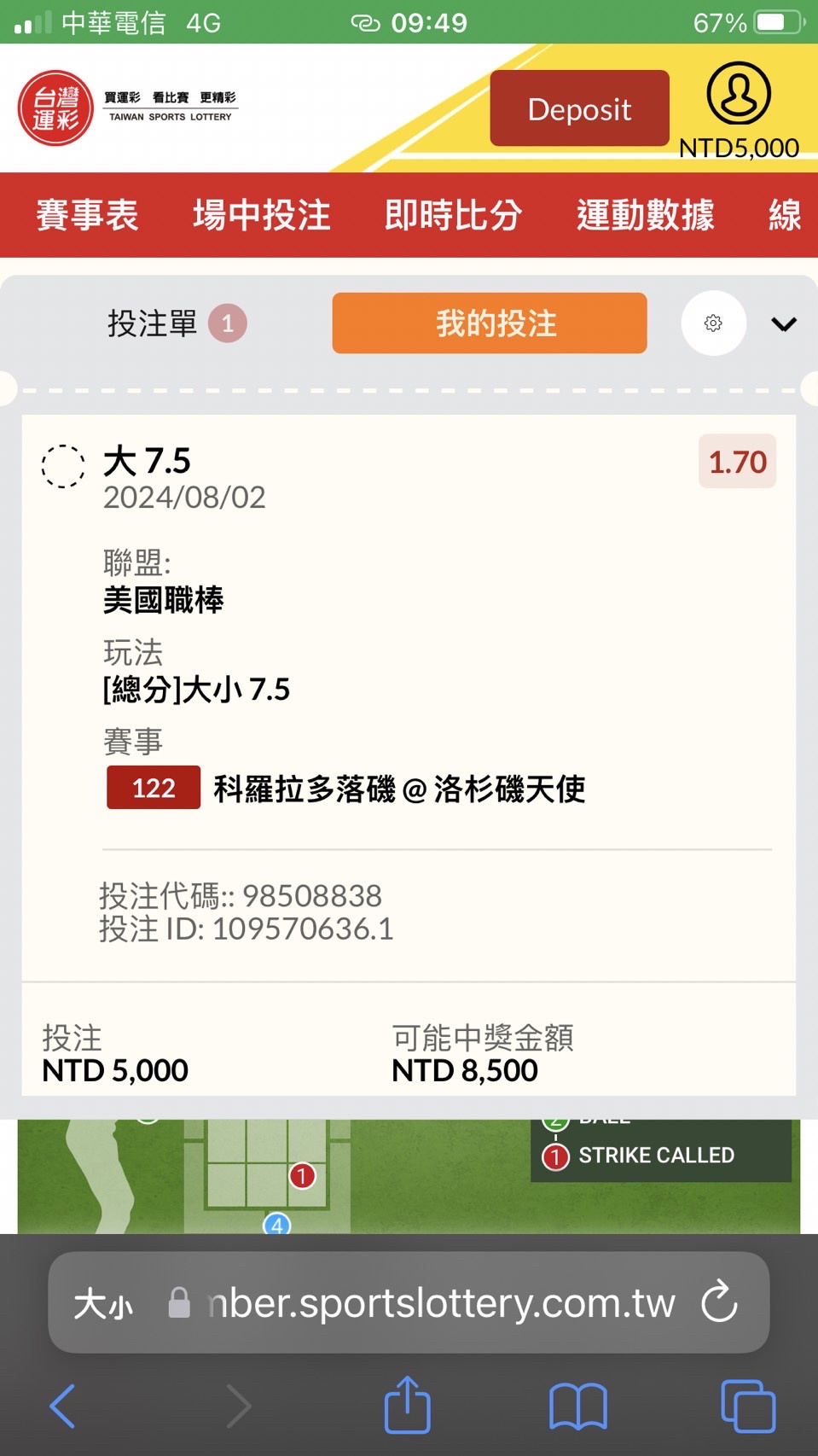This screenshot has width=818, height=1456.
Task: Switch to the 賽事表 tab
Action: [87, 215]
